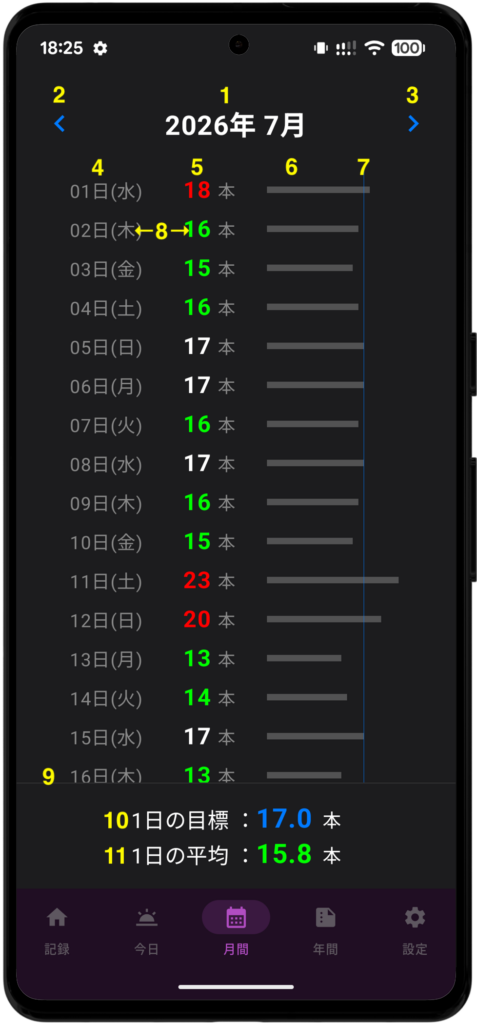Screen dimensions: 477x1024
Task: Switch to the 年間 tab
Action: click(325, 931)
